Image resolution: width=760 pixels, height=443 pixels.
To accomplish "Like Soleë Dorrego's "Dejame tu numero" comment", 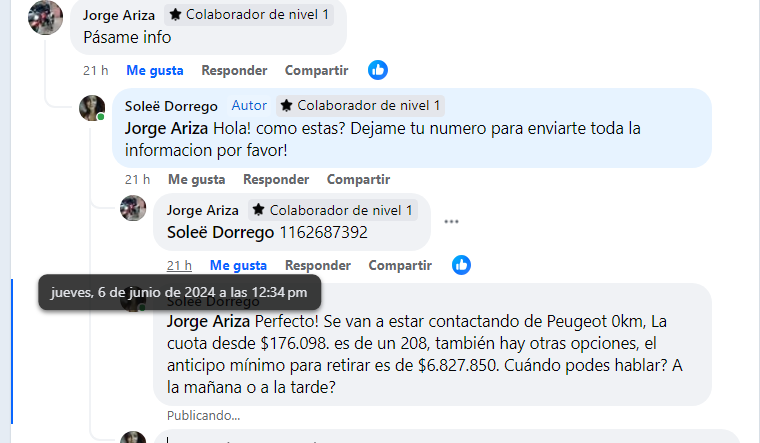I will point(196,179).
